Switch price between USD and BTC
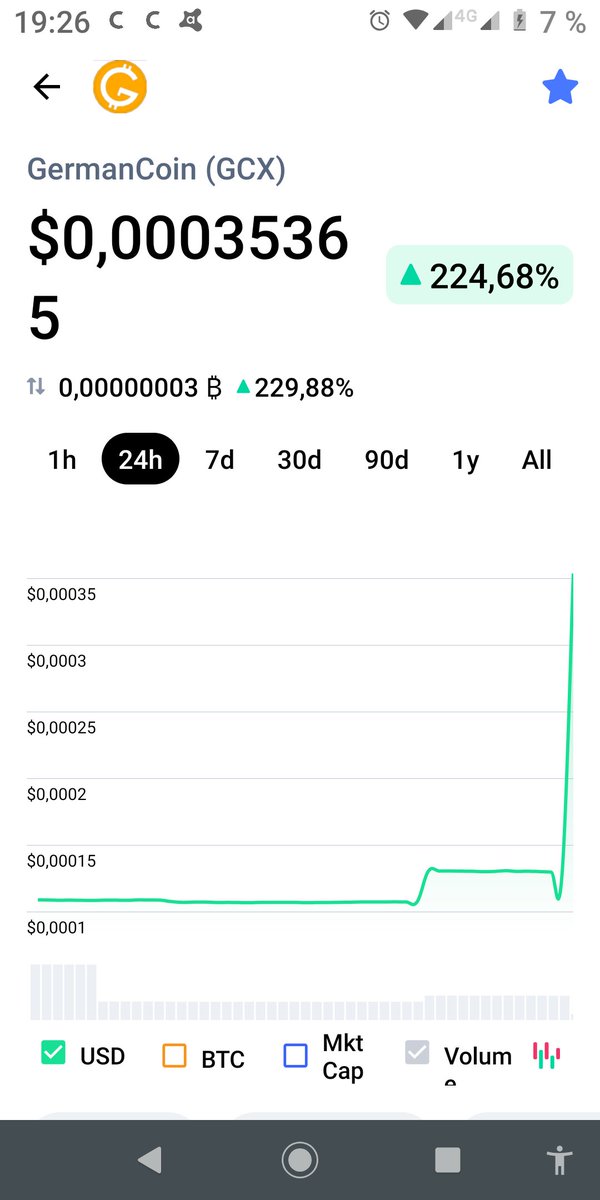600x1200 pixels. point(36,387)
